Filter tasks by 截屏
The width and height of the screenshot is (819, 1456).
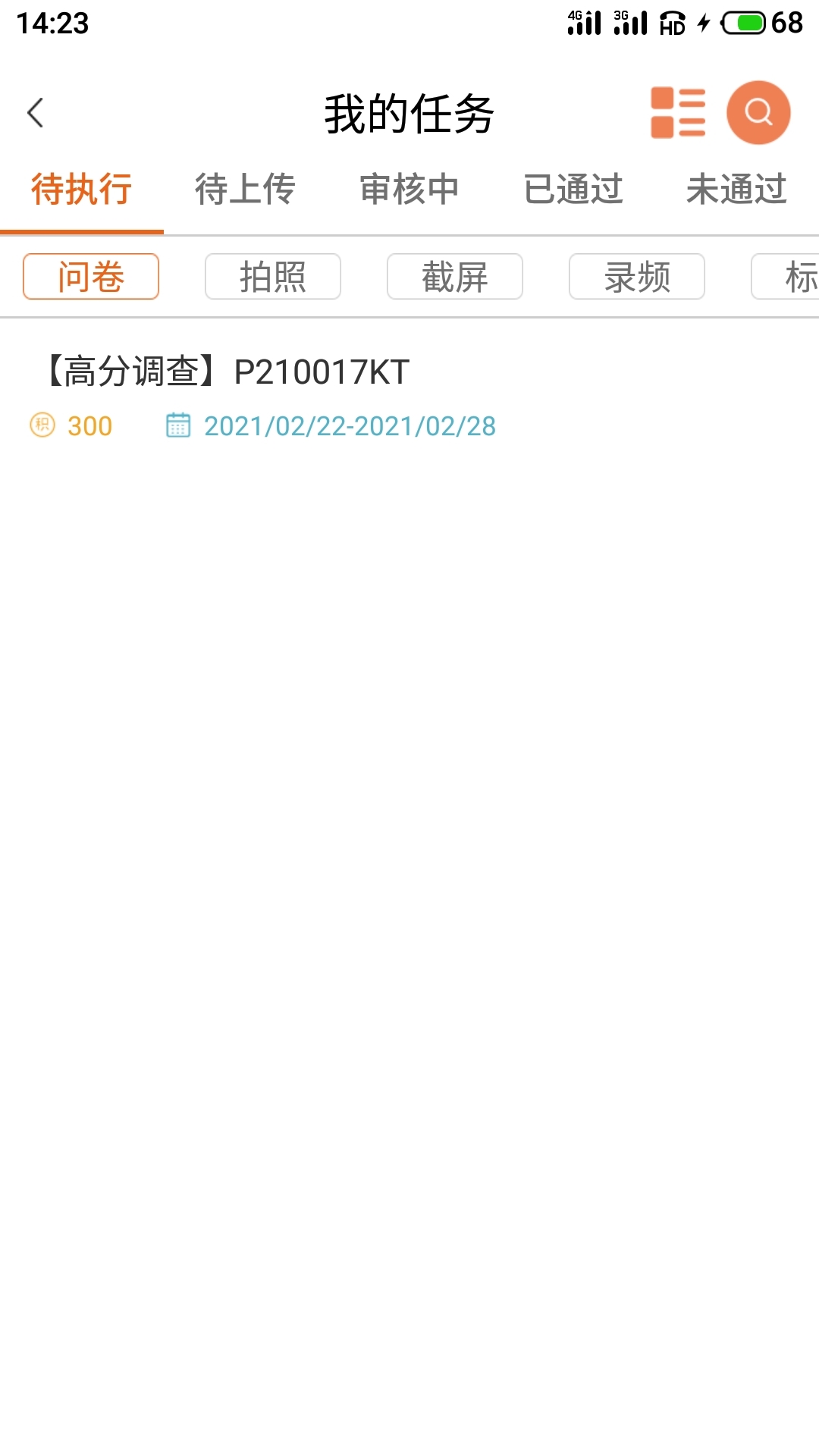coord(455,277)
